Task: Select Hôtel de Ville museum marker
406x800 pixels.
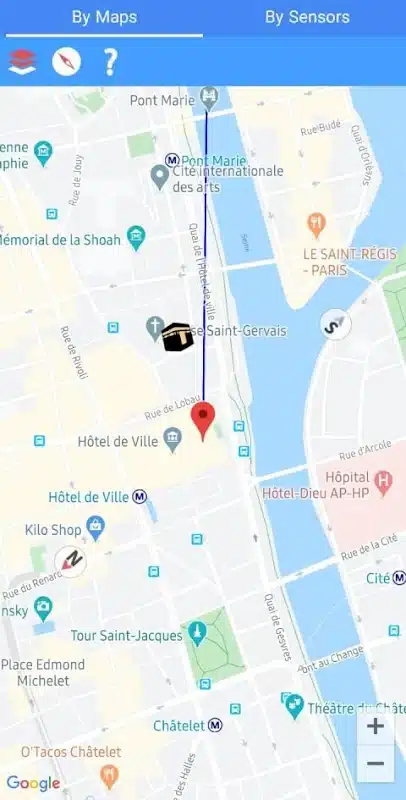Action: point(173,440)
